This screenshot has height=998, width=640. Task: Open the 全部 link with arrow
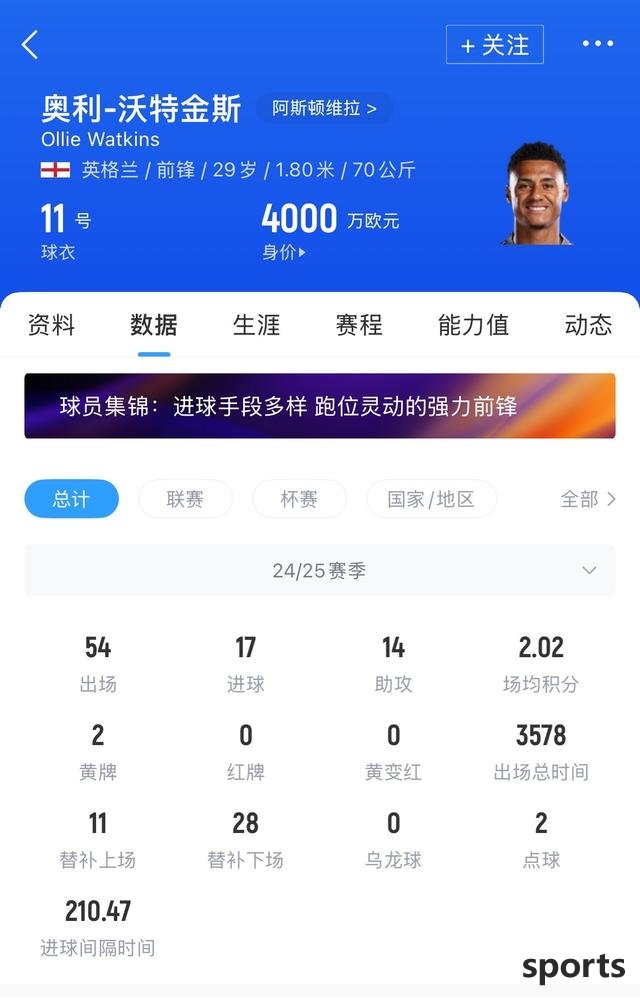point(588,499)
